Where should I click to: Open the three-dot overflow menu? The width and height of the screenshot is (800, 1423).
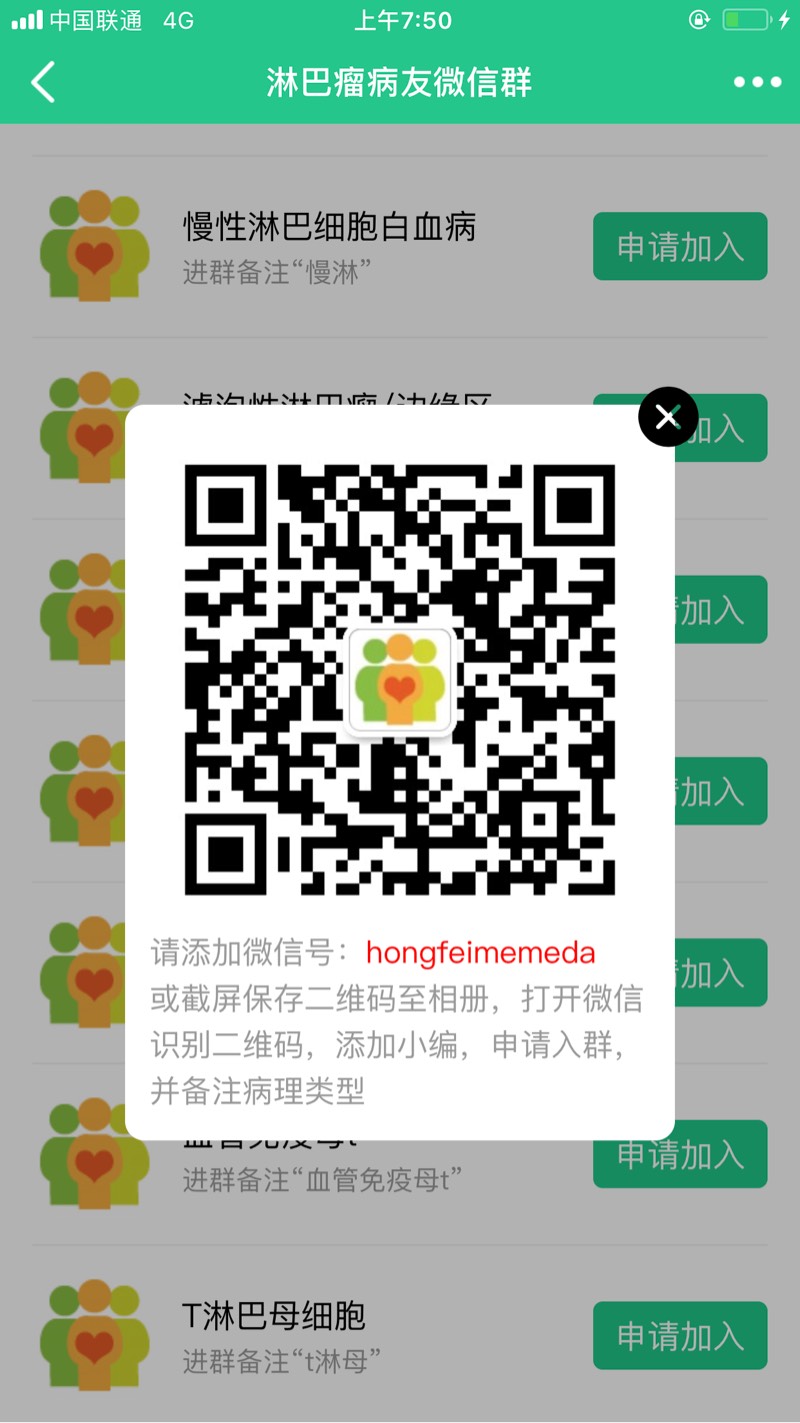[x=757, y=82]
